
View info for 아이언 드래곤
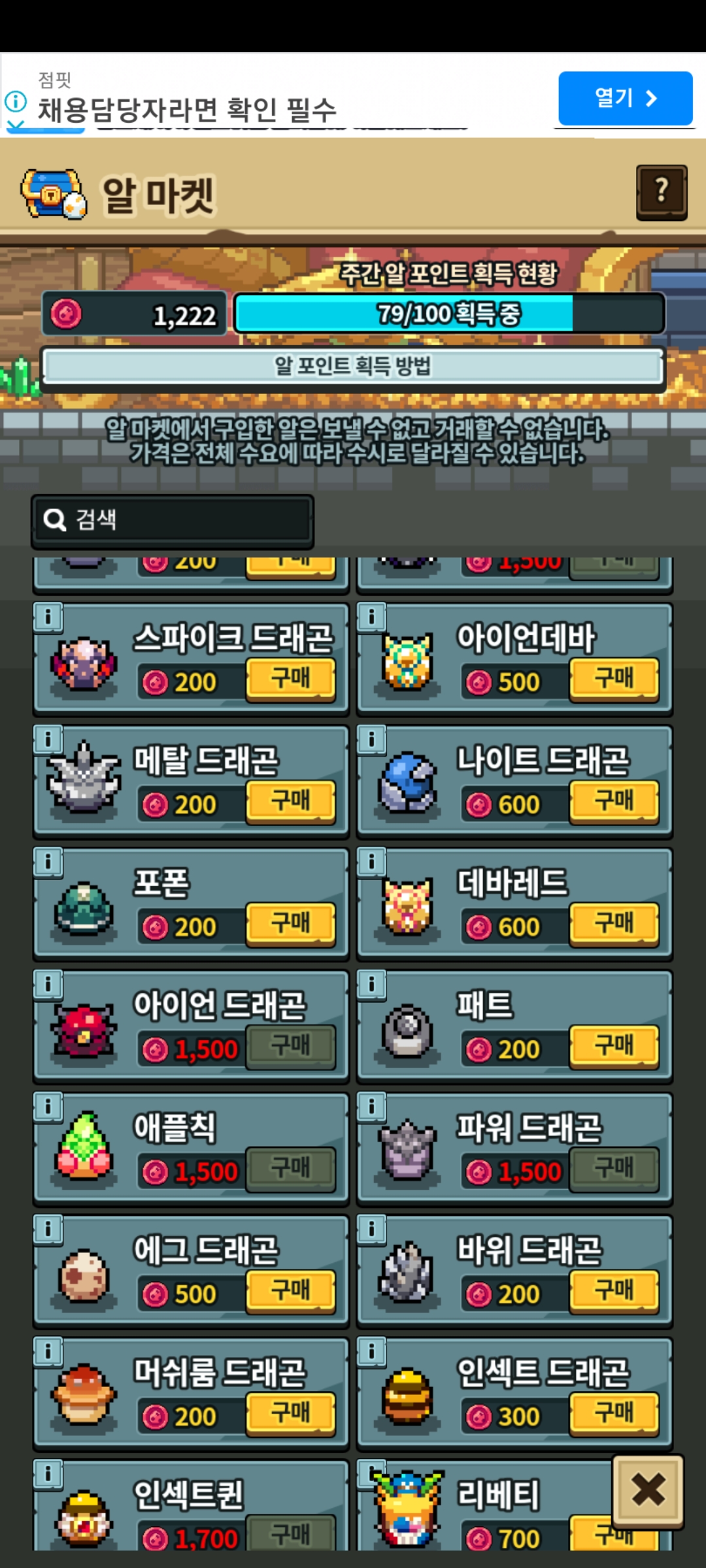[48, 984]
